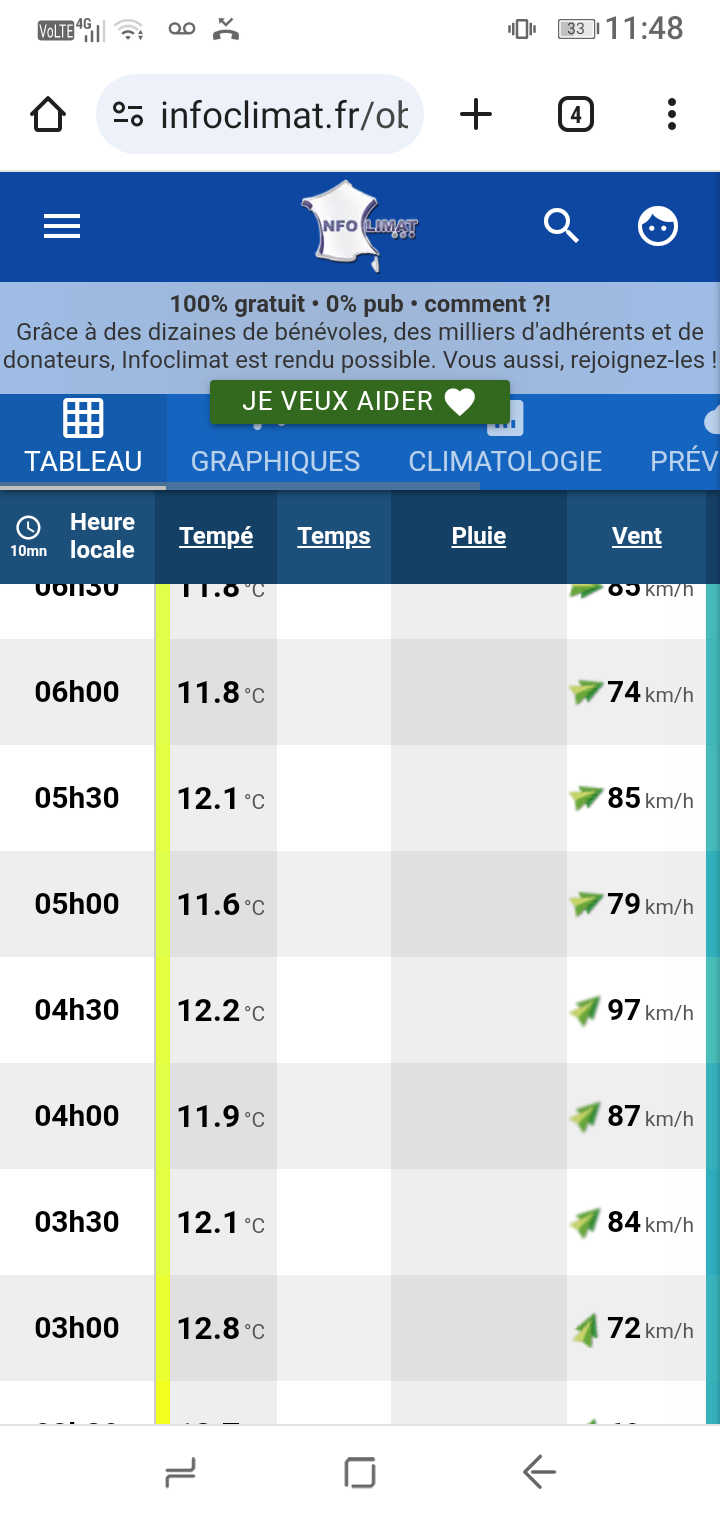Open the Infoclimat search icon

(561, 226)
